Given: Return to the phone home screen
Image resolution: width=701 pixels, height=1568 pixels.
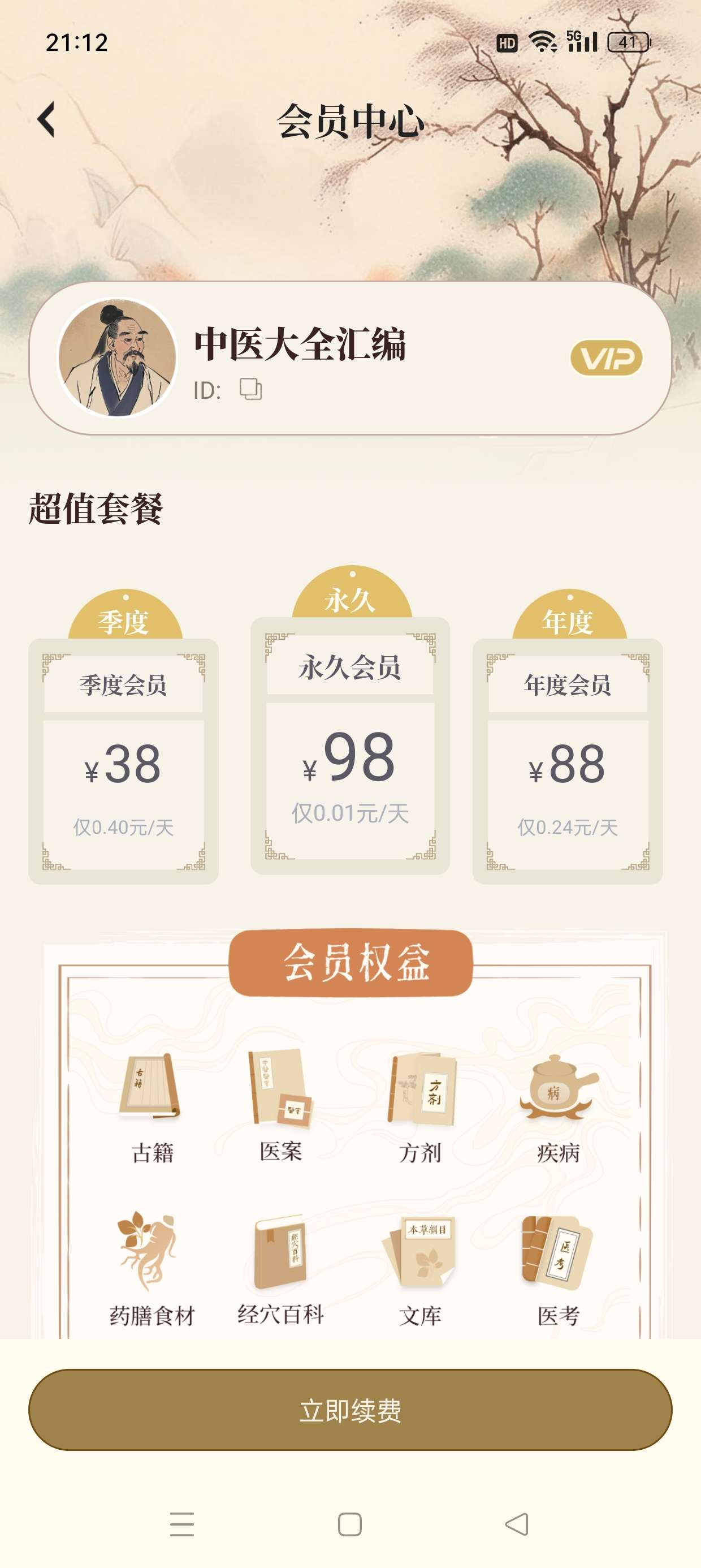Looking at the screenshot, I should point(350,1523).
